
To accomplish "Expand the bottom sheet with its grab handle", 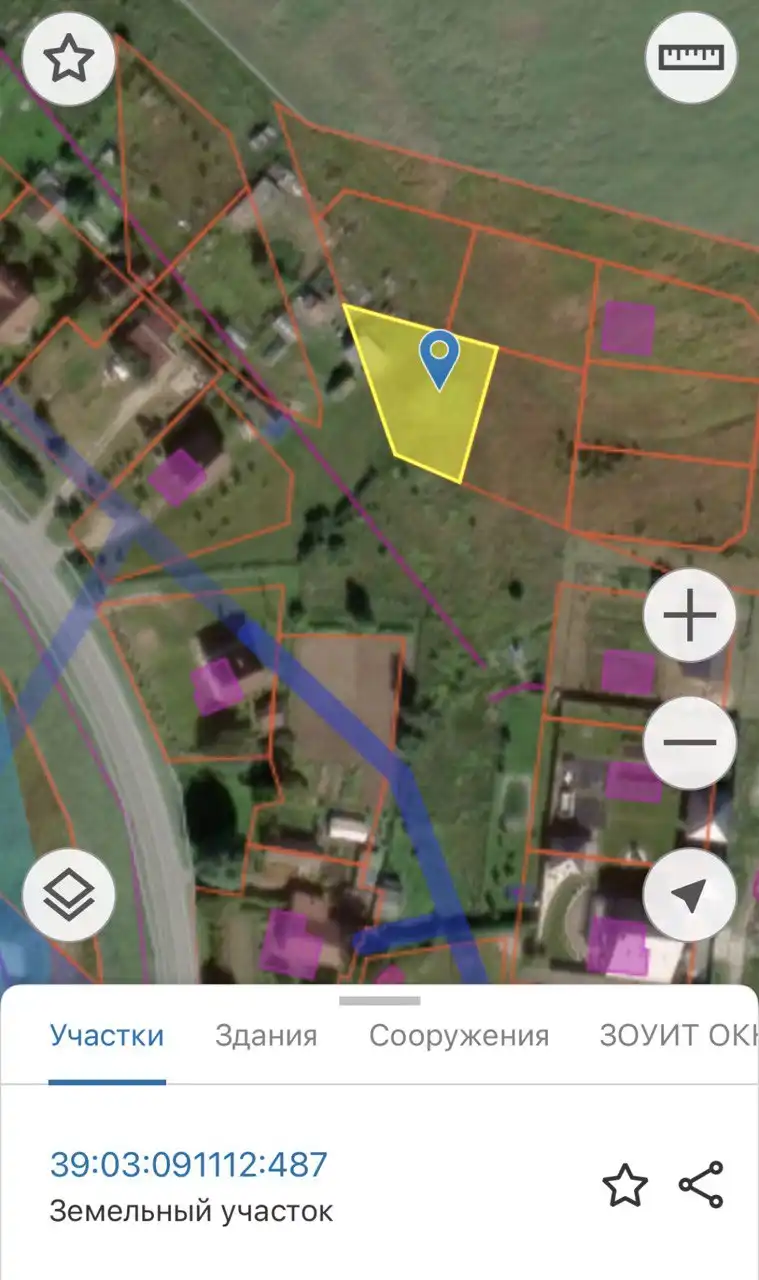I will [x=379, y=1001].
